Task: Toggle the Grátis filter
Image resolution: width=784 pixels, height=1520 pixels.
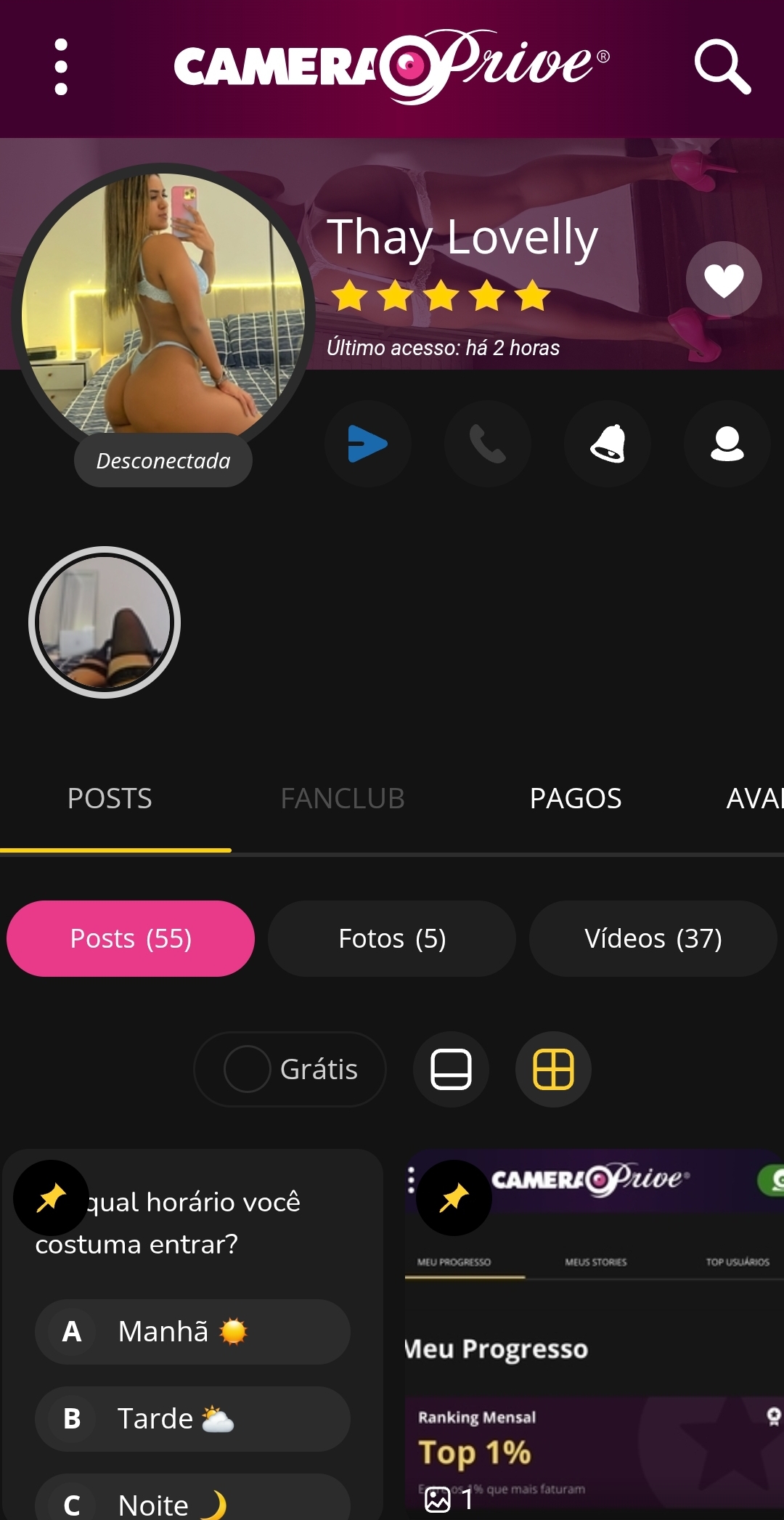Action: tap(290, 1070)
